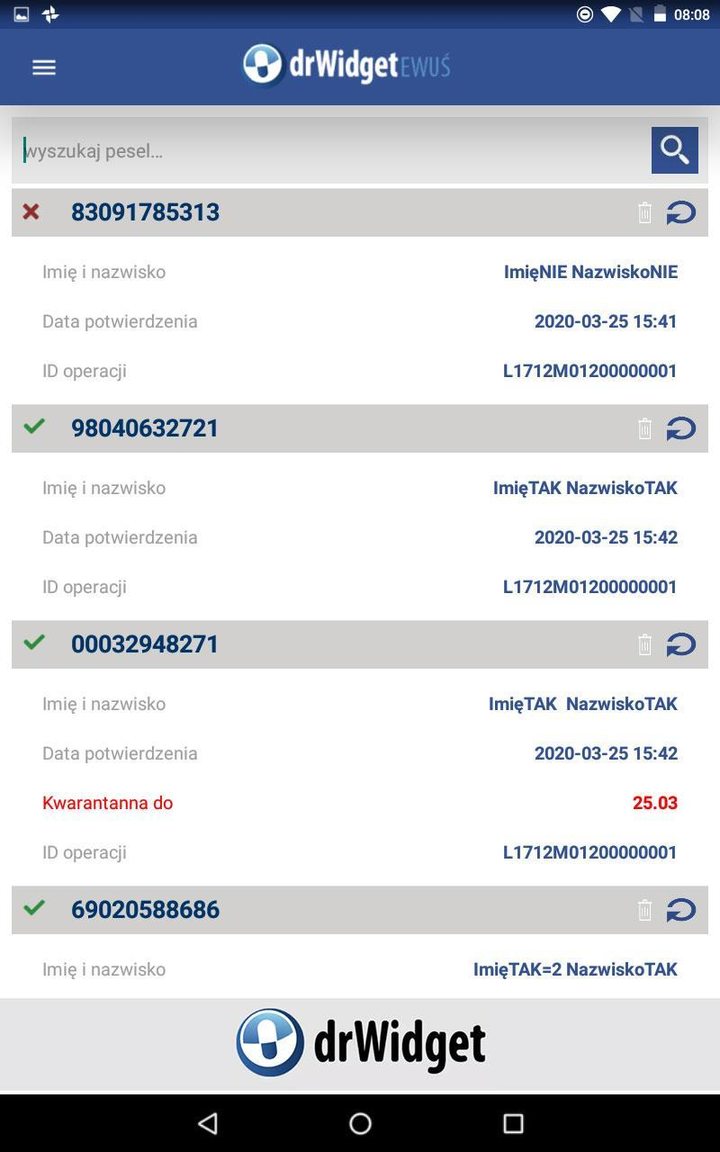Delete record 69020588686 with its trash icon
Screen dimensions: 720x1152
click(x=643, y=910)
